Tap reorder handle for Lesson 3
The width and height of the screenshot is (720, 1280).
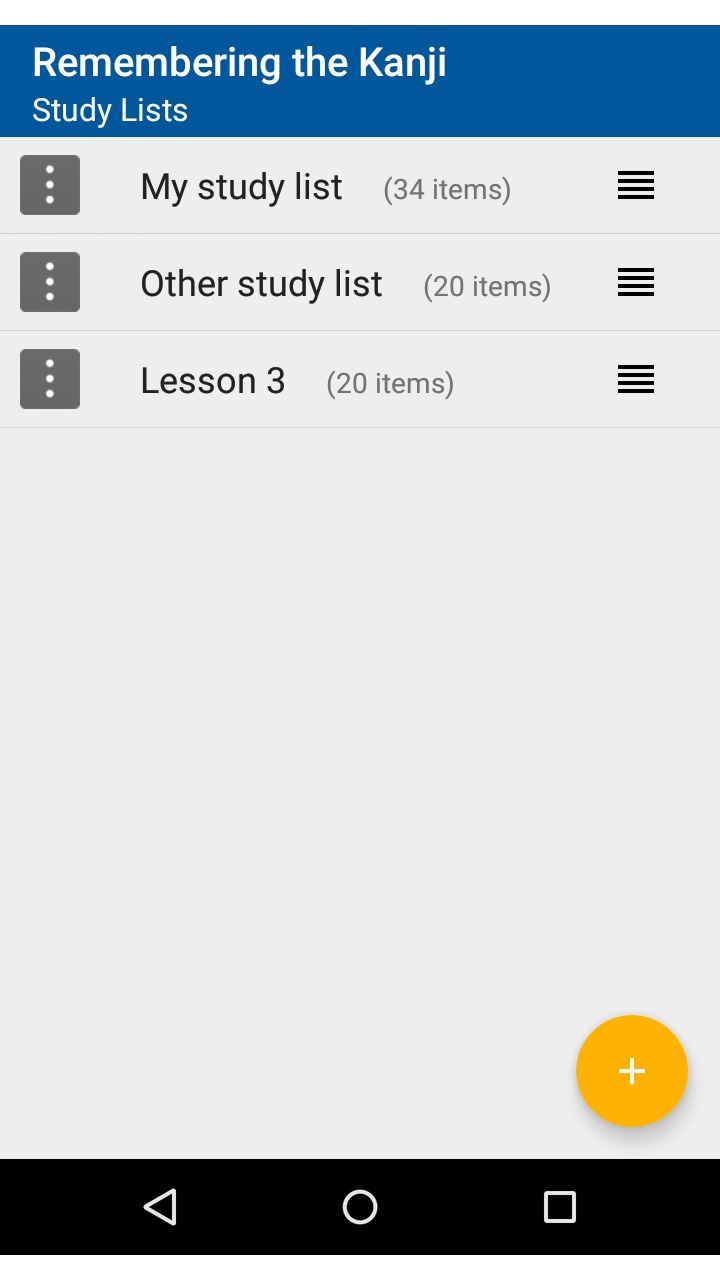[636, 379]
